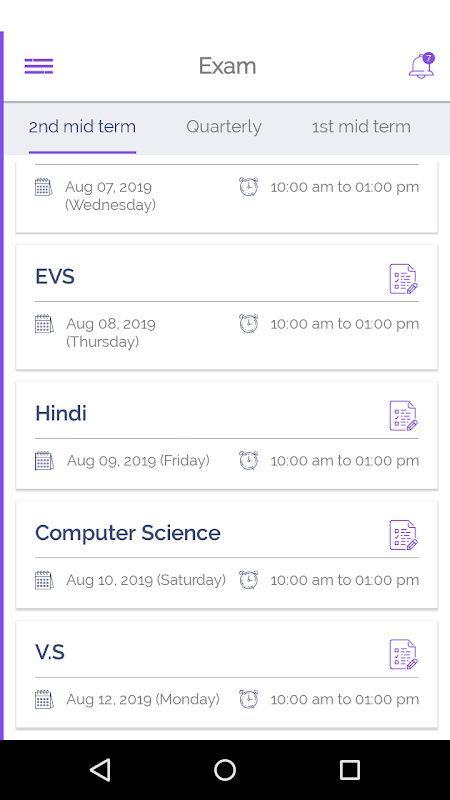Tap the syllabus icon on EVS
The image size is (450, 800).
coord(404,279)
